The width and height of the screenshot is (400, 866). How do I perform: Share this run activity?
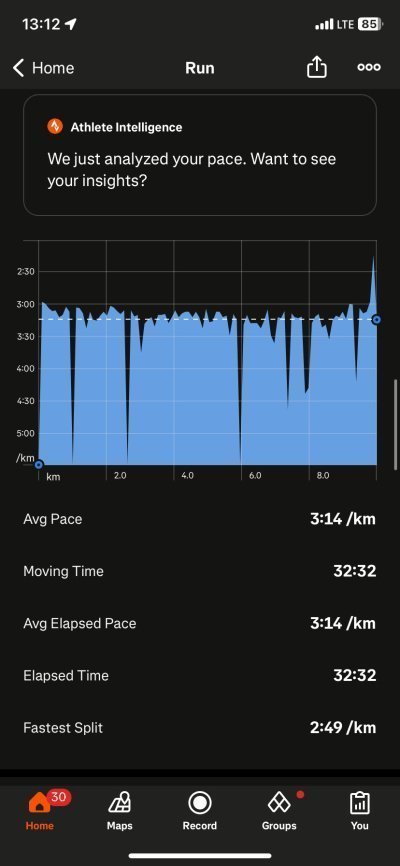pyautogui.click(x=317, y=67)
